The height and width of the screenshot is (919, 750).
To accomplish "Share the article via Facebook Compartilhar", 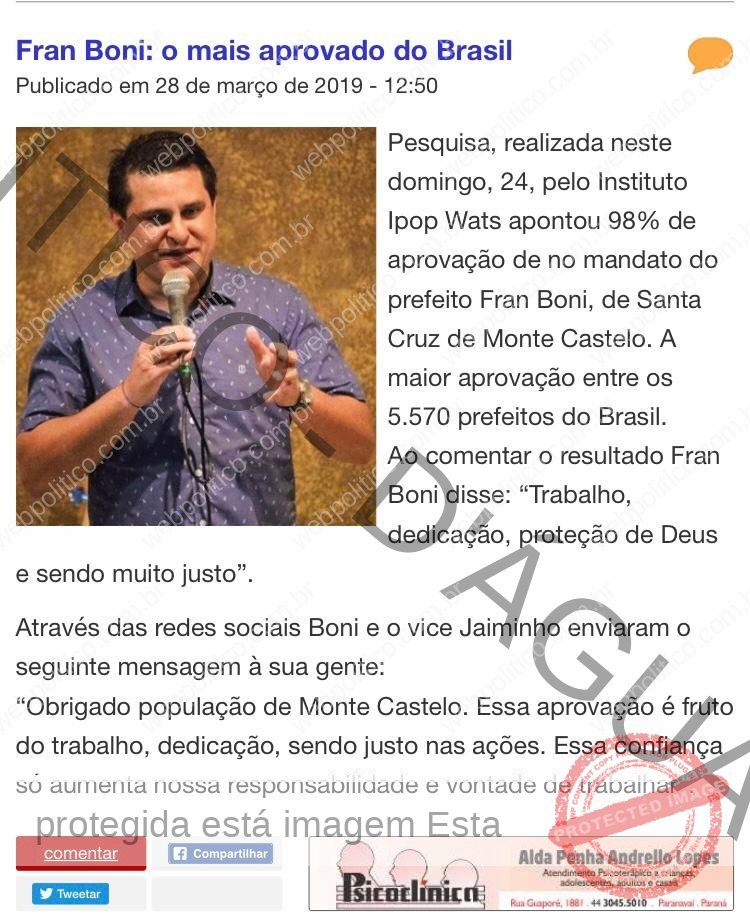I will tap(220, 854).
